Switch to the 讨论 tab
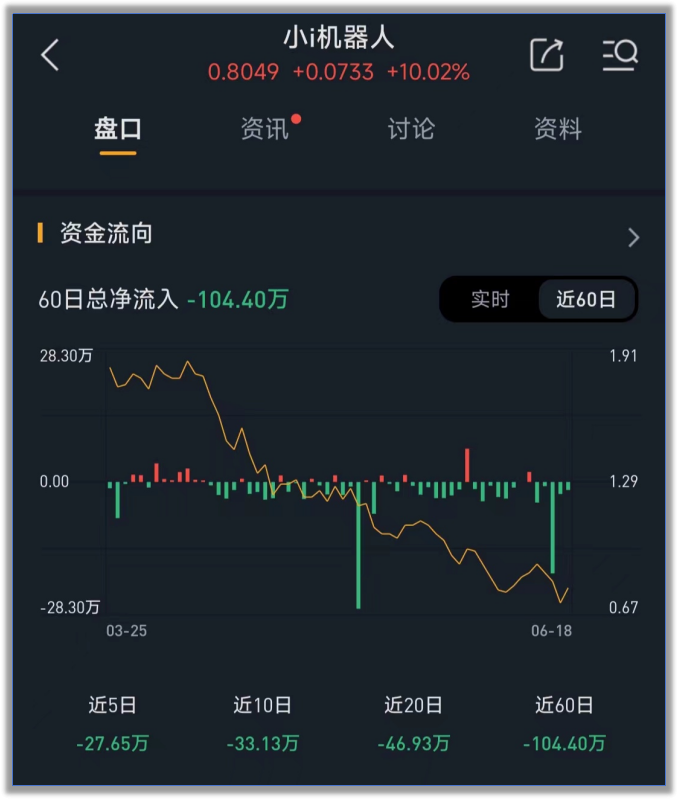Image resolution: width=679 pixels, height=800 pixels. click(411, 129)
